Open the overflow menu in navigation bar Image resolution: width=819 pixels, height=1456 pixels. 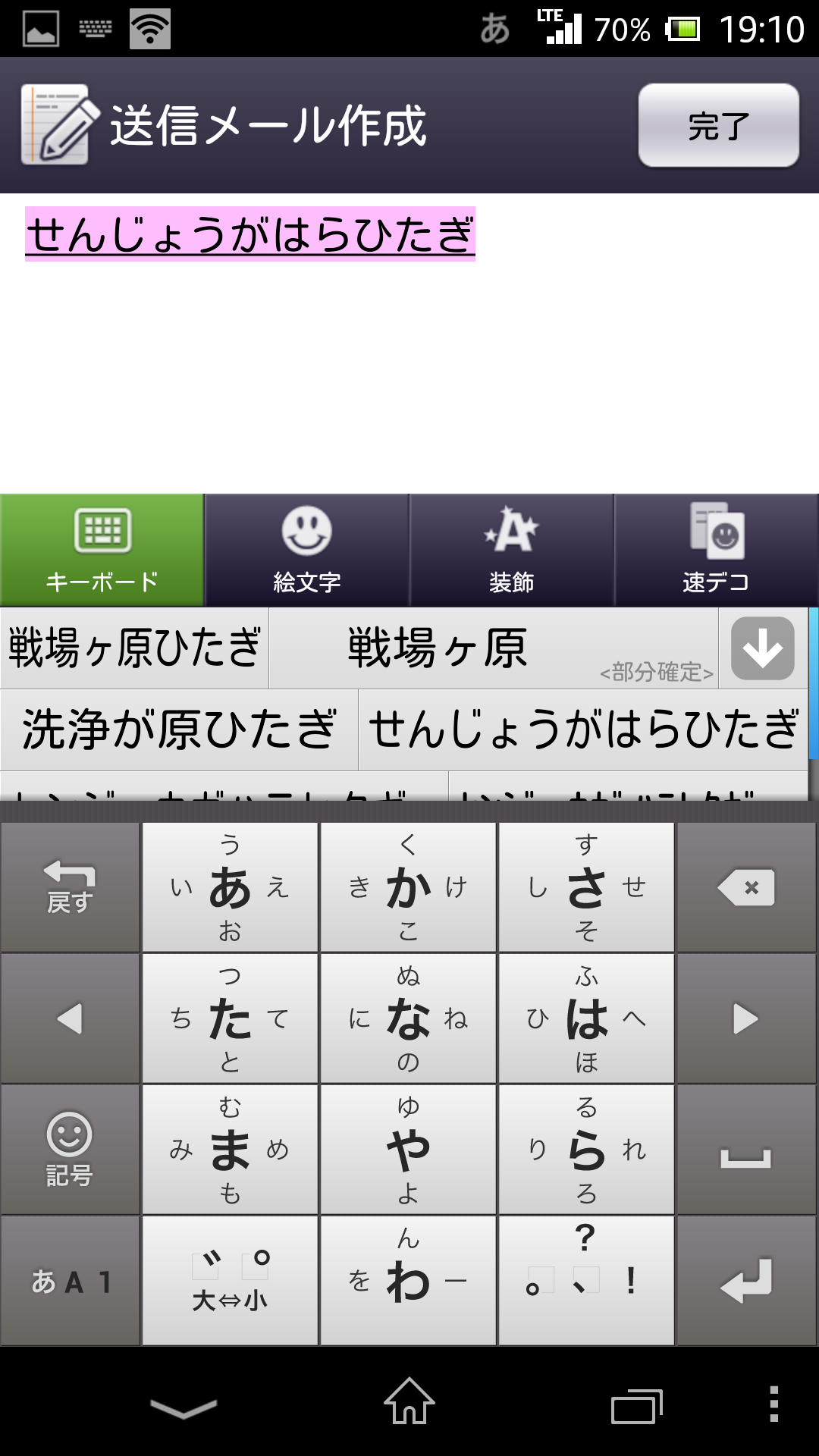(773, 1403)
